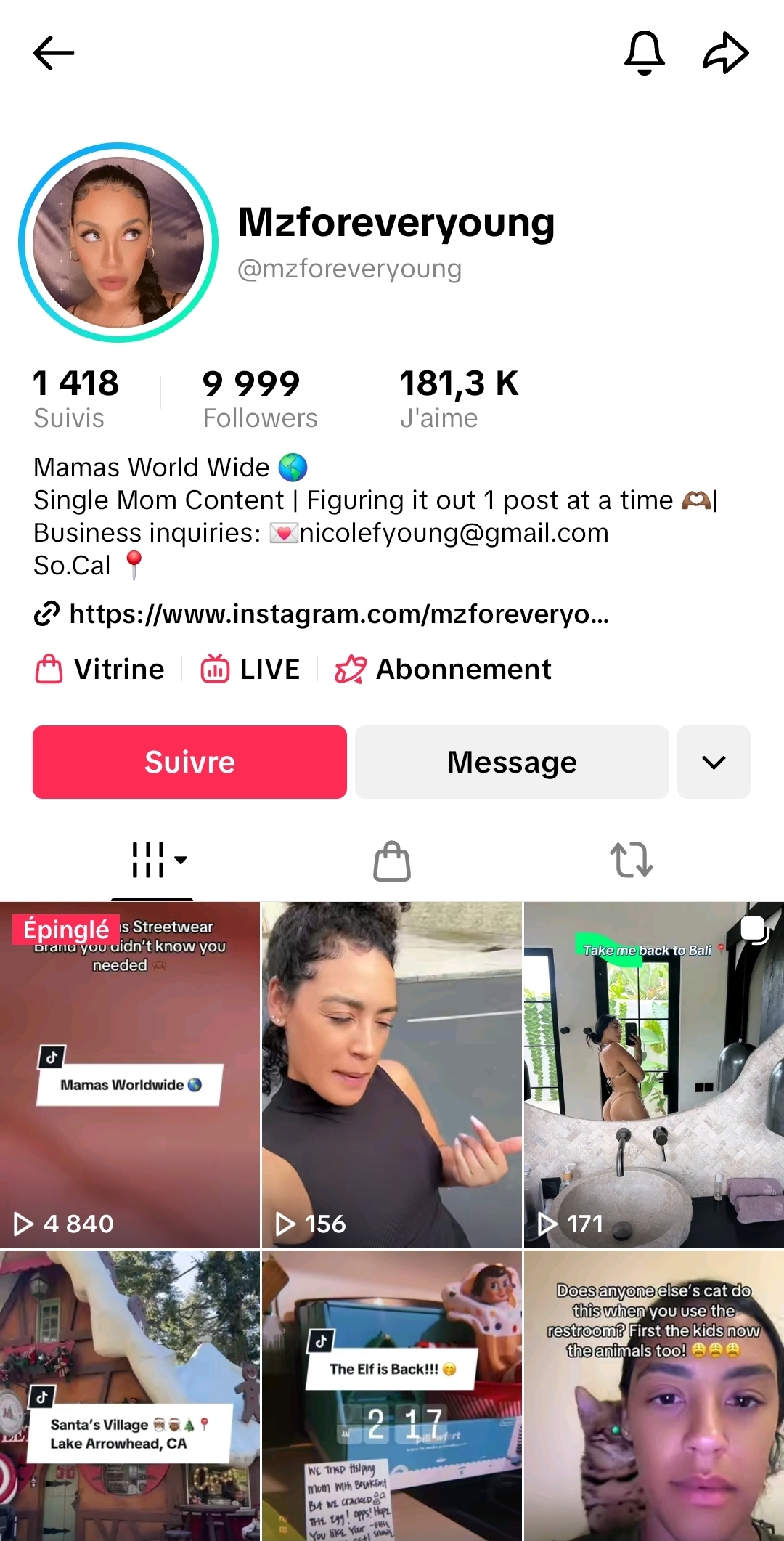Switch to the shopping bag tab
784x1541 pixels.
click(392, 861)
